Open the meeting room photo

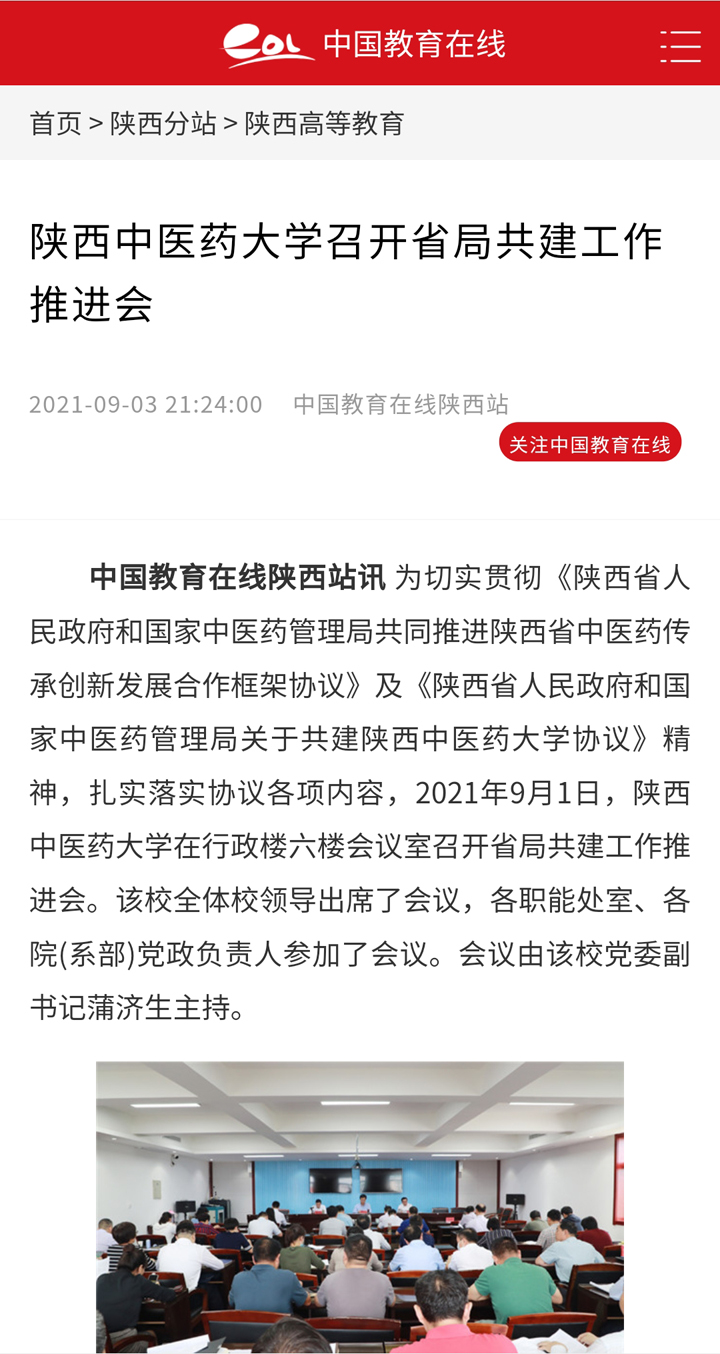[360, 1207]
